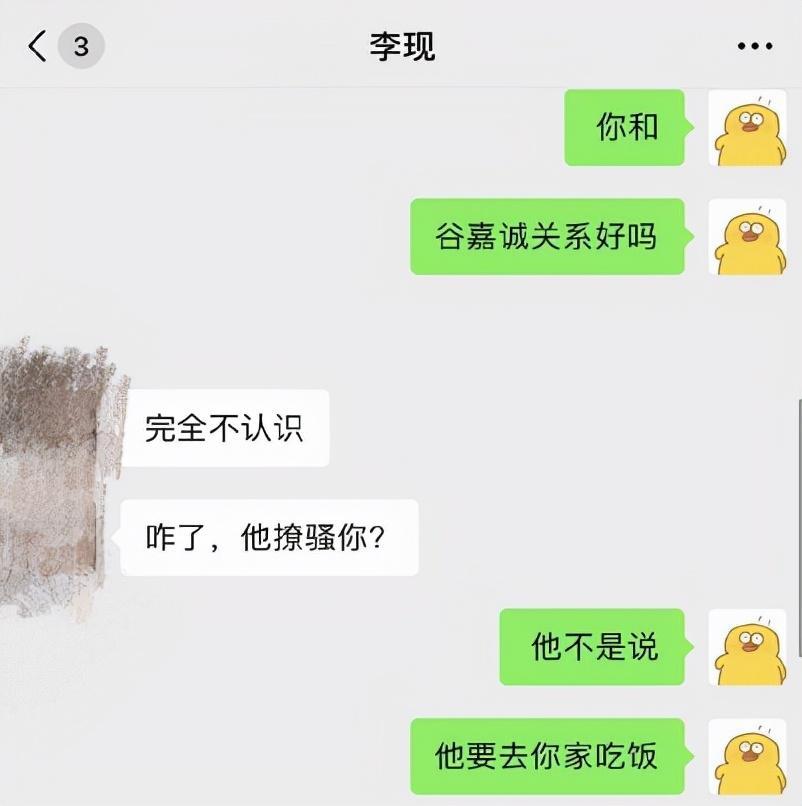Open the duck avatar next to 谷嘉诚关系好吗
Image resolution: width=802 pixels, height=806 pixels.
(746, 237)
